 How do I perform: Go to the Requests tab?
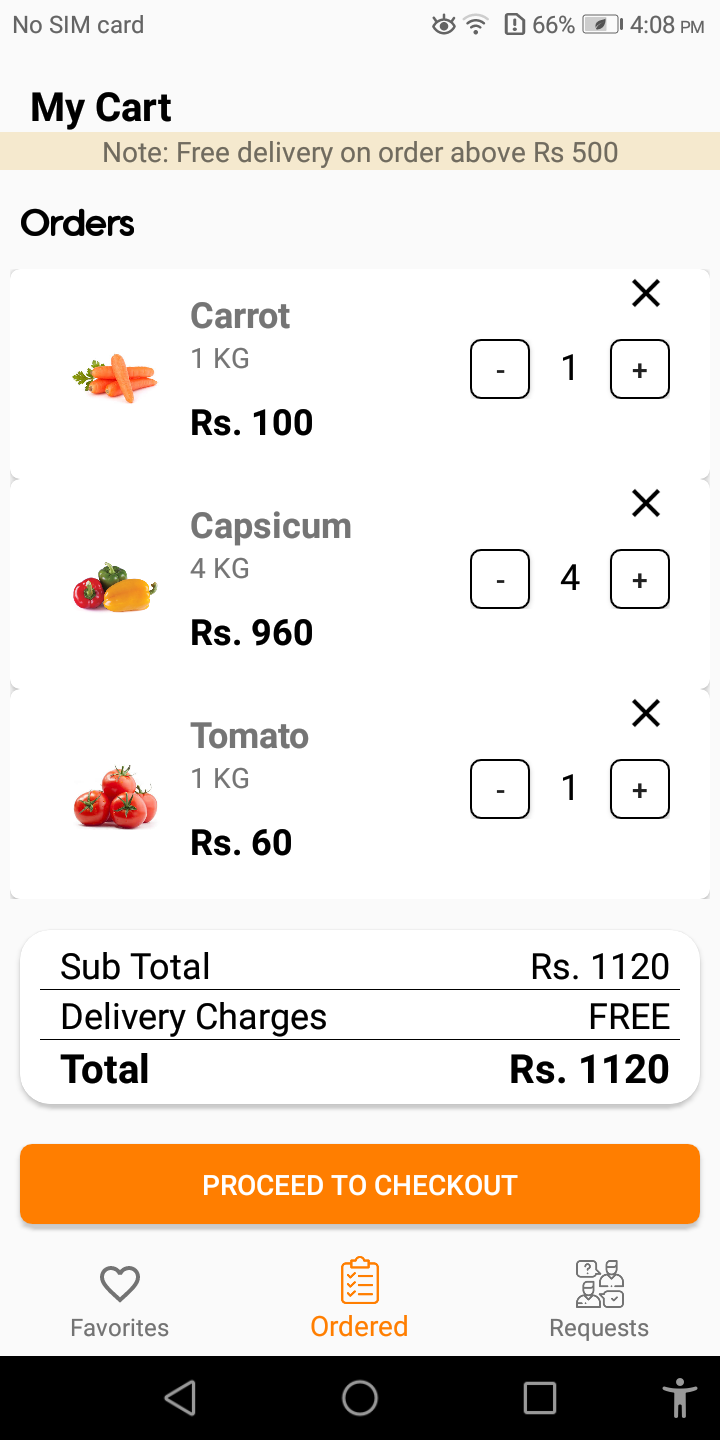click(599, 1299)
